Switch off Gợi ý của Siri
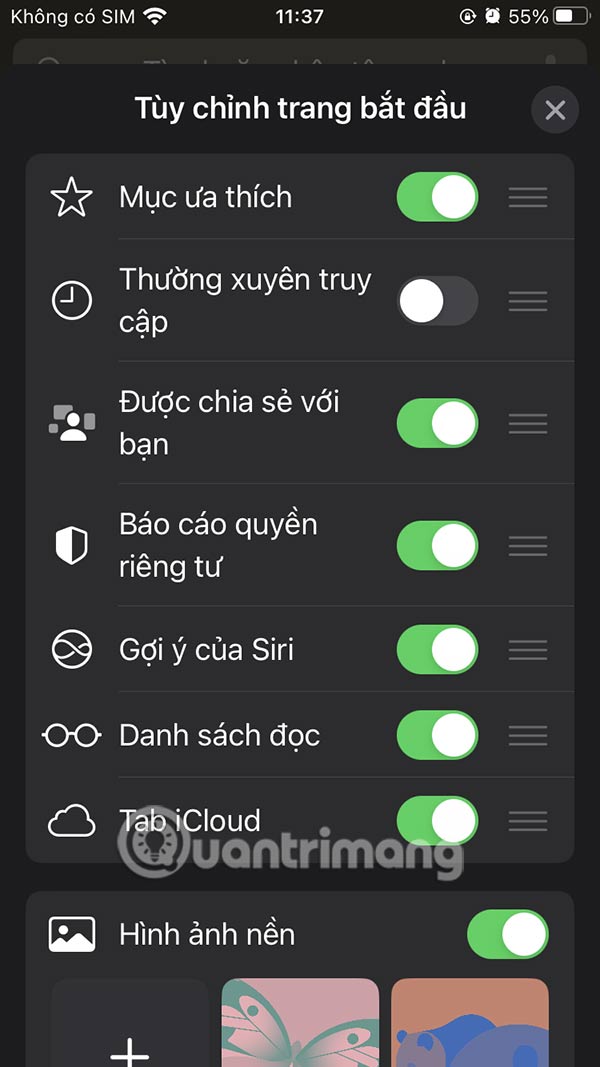The width and height of the screenshot is (600, 1067). tap(437, 650)
